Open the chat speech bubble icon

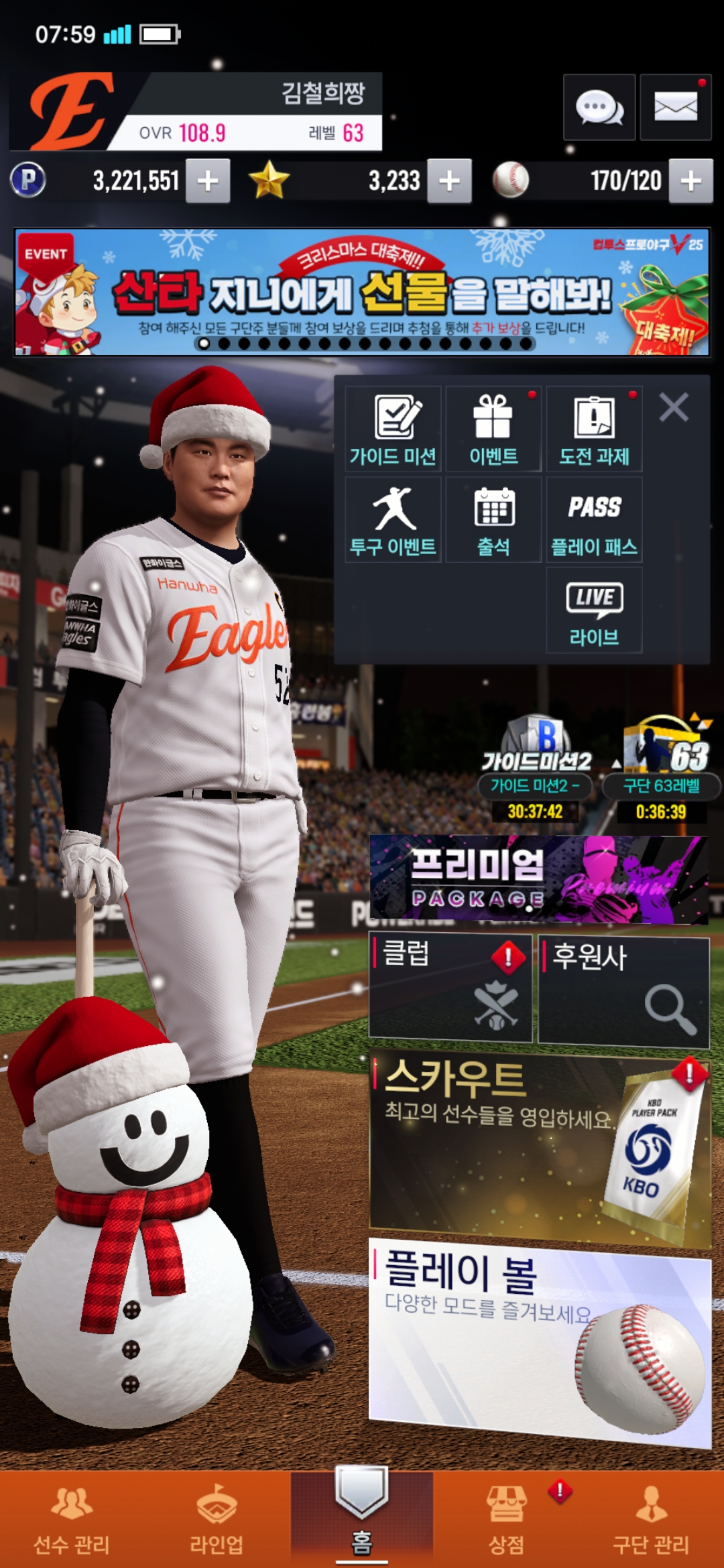[x=599, y=107]
